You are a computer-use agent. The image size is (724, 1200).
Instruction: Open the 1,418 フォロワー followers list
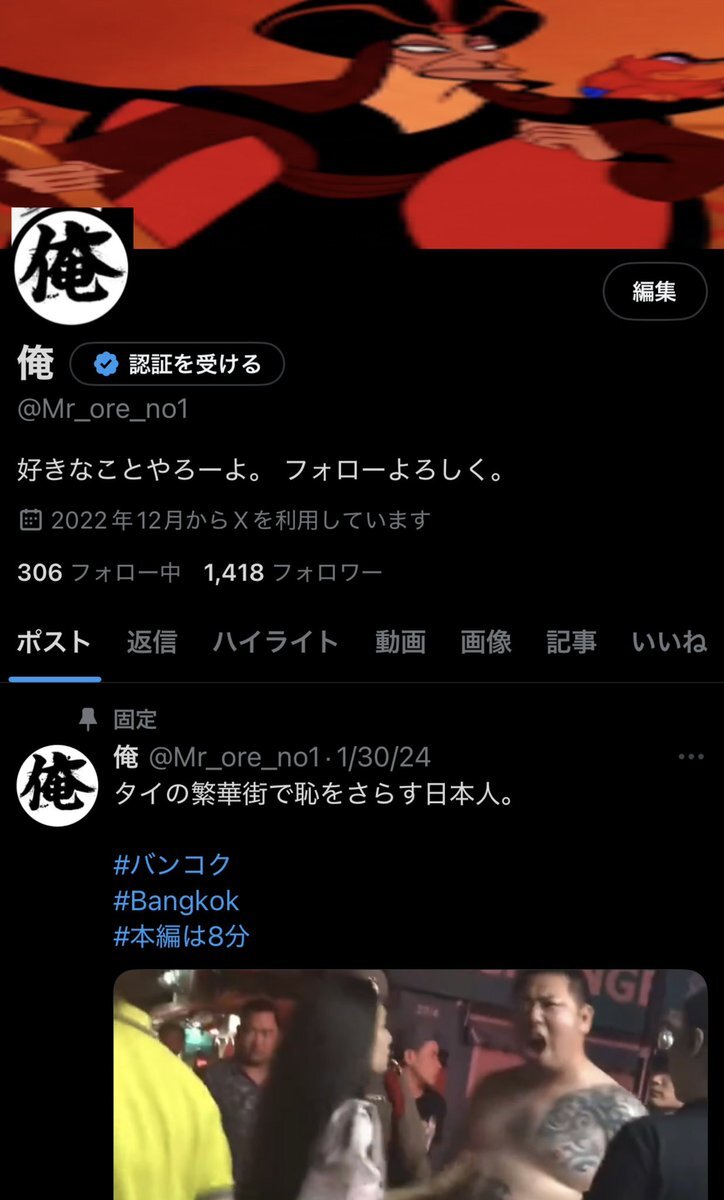(292, 573)
